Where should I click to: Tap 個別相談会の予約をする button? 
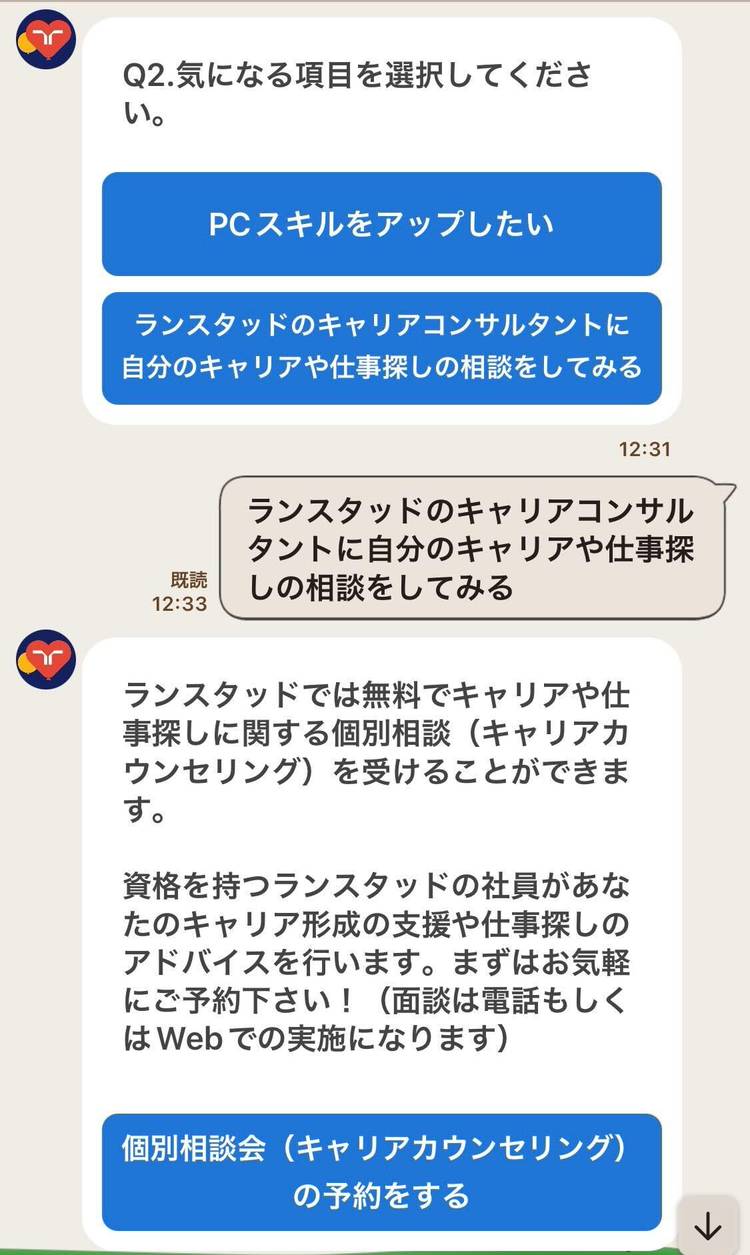click(381, 1171)
